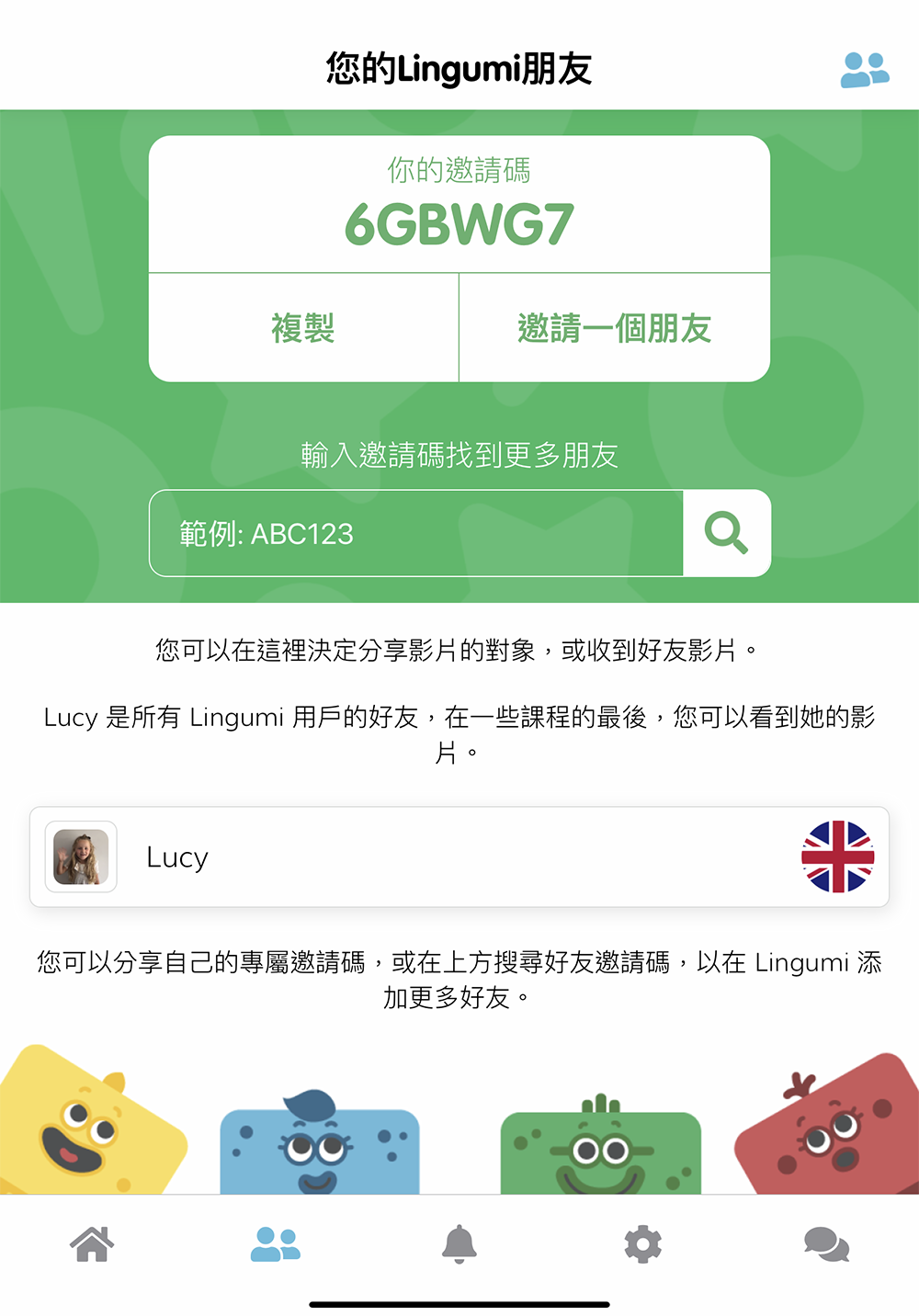
Task: Copy the invite code with 複製
Action: pyautogui.click(x=303, y=328)
